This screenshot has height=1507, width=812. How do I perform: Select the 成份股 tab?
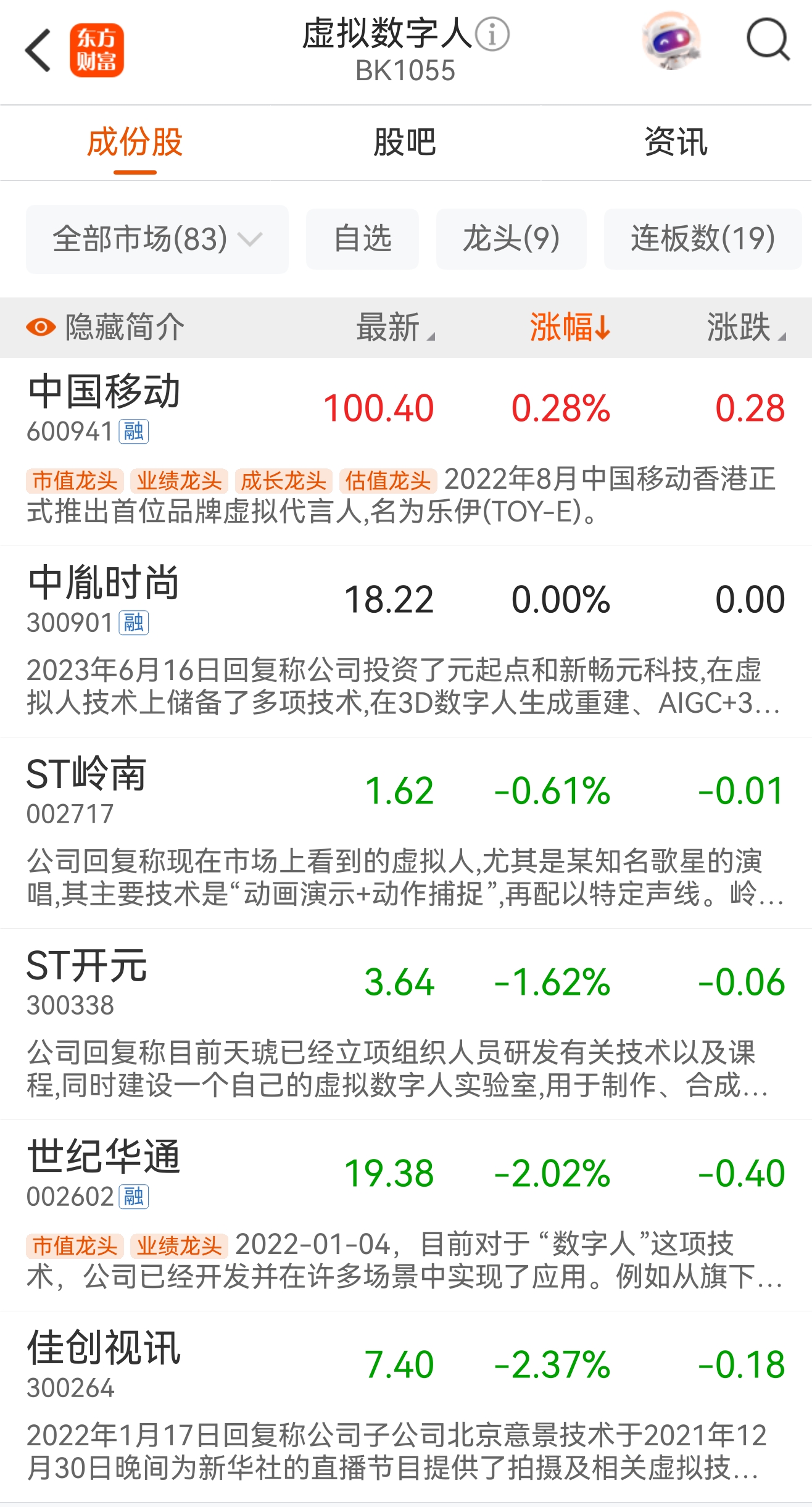(135, 143)
